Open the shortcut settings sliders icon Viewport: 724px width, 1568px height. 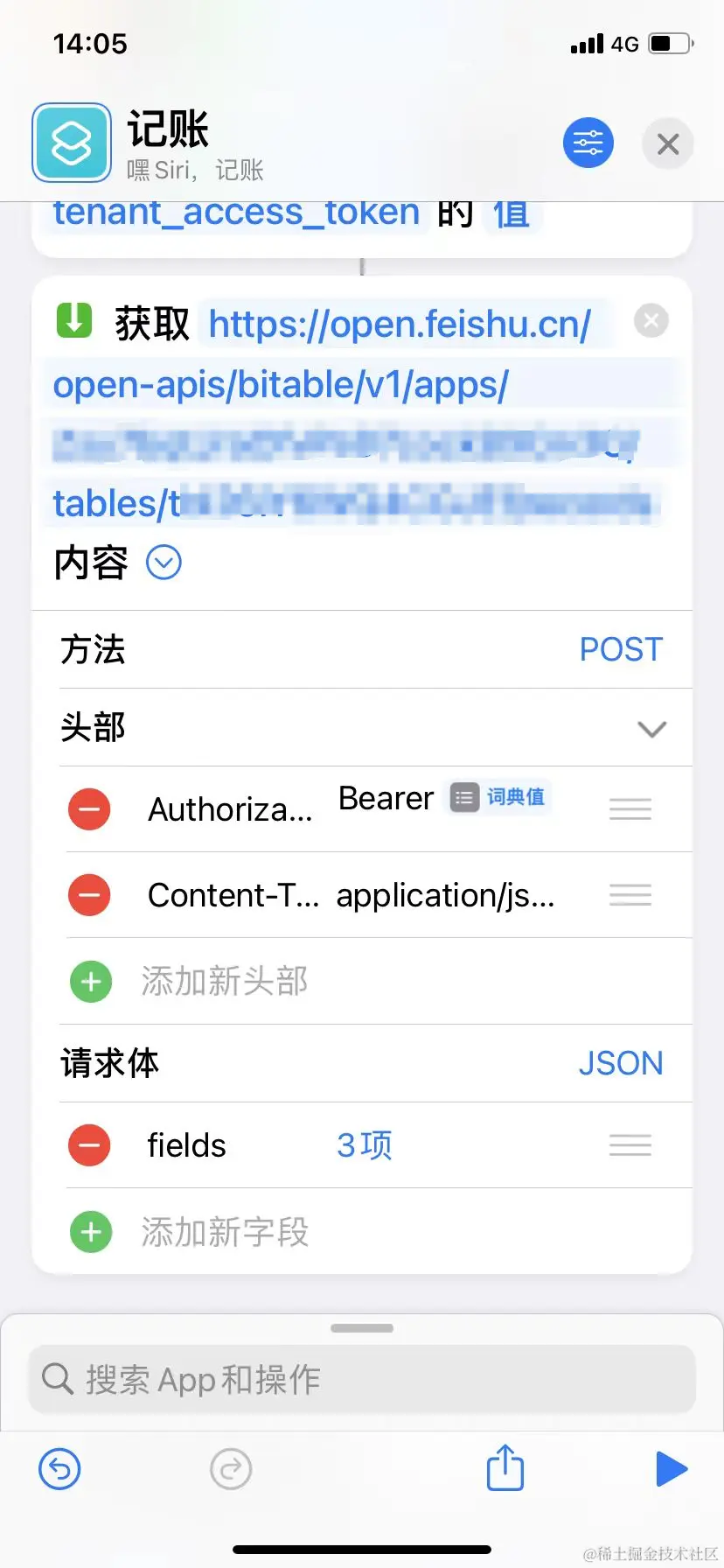(588, 143)
